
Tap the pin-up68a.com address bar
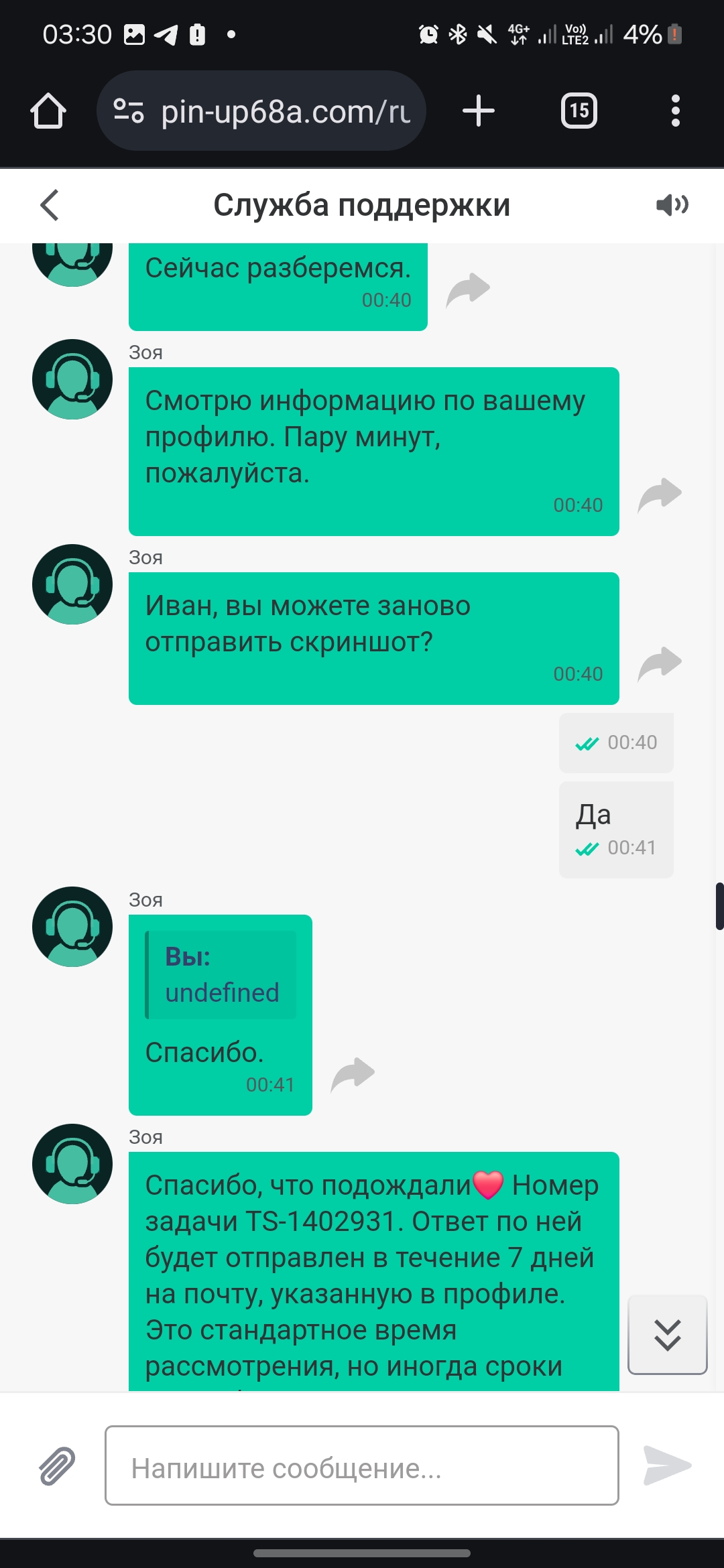tap(261, 111)
